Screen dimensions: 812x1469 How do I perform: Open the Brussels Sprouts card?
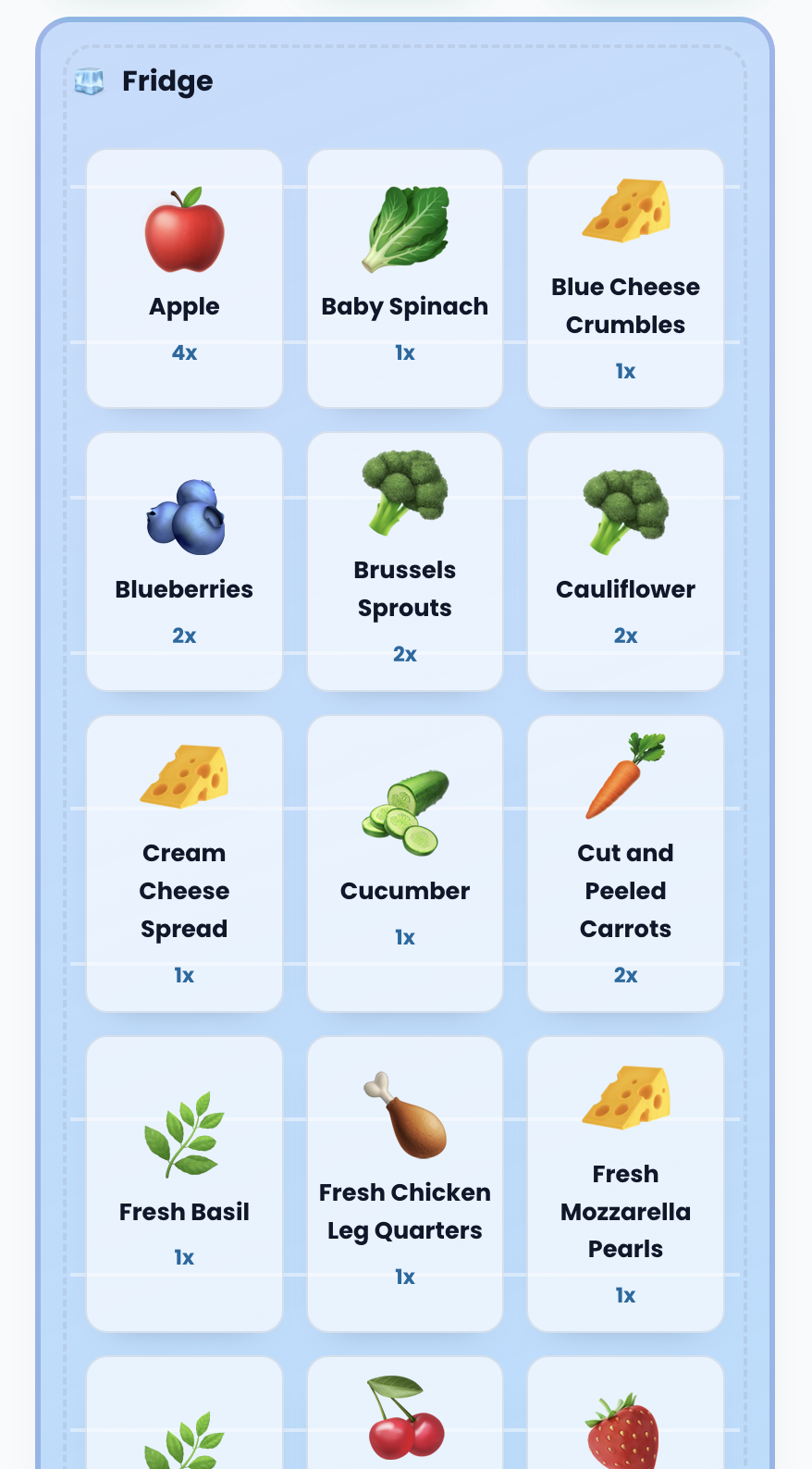405,561
